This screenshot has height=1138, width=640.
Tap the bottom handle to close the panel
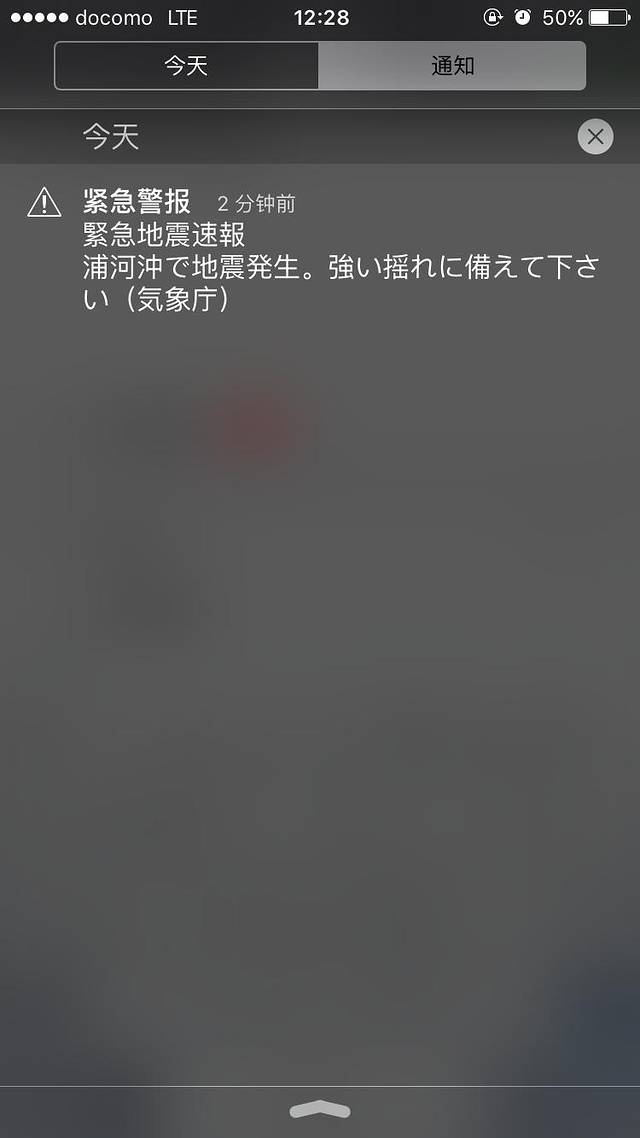[320, 1110]
